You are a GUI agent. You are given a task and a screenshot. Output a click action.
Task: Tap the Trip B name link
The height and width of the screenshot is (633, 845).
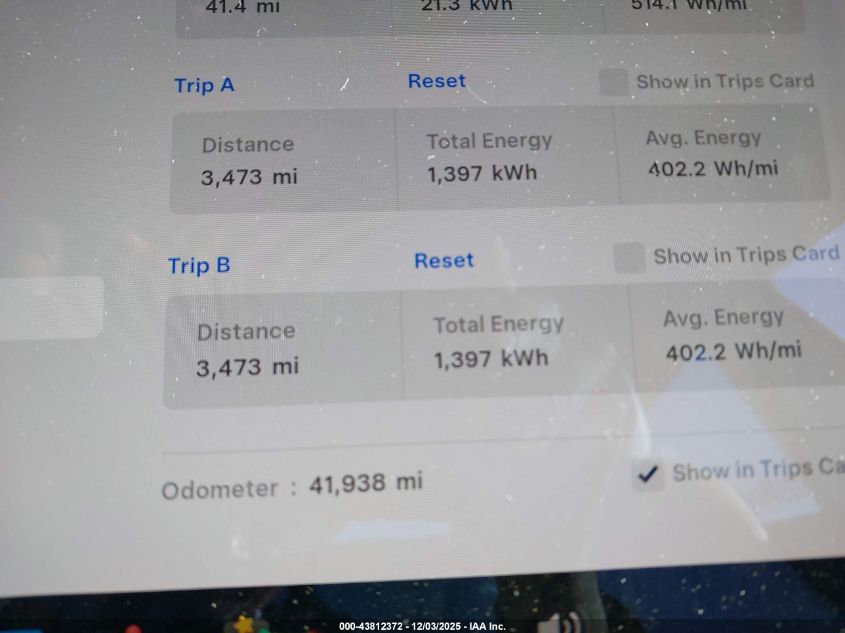point(199,265)
